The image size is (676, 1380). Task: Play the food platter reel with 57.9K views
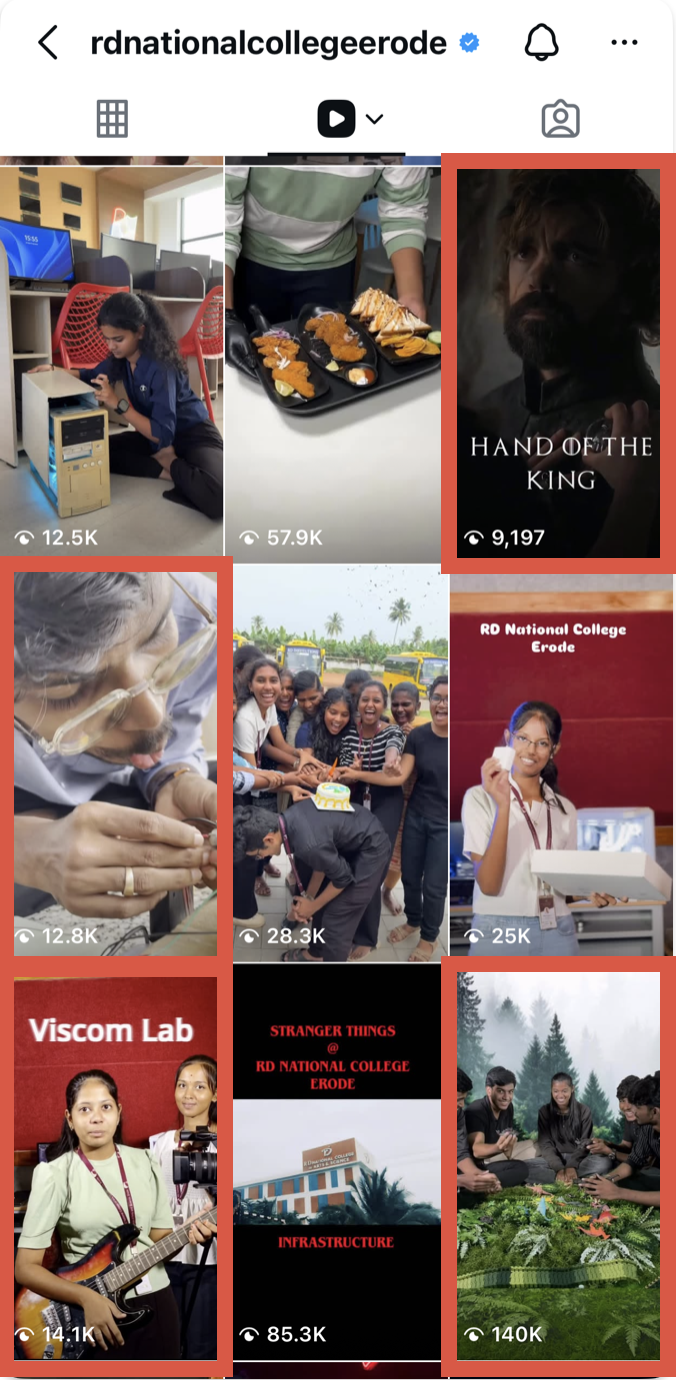coord(333,360)
